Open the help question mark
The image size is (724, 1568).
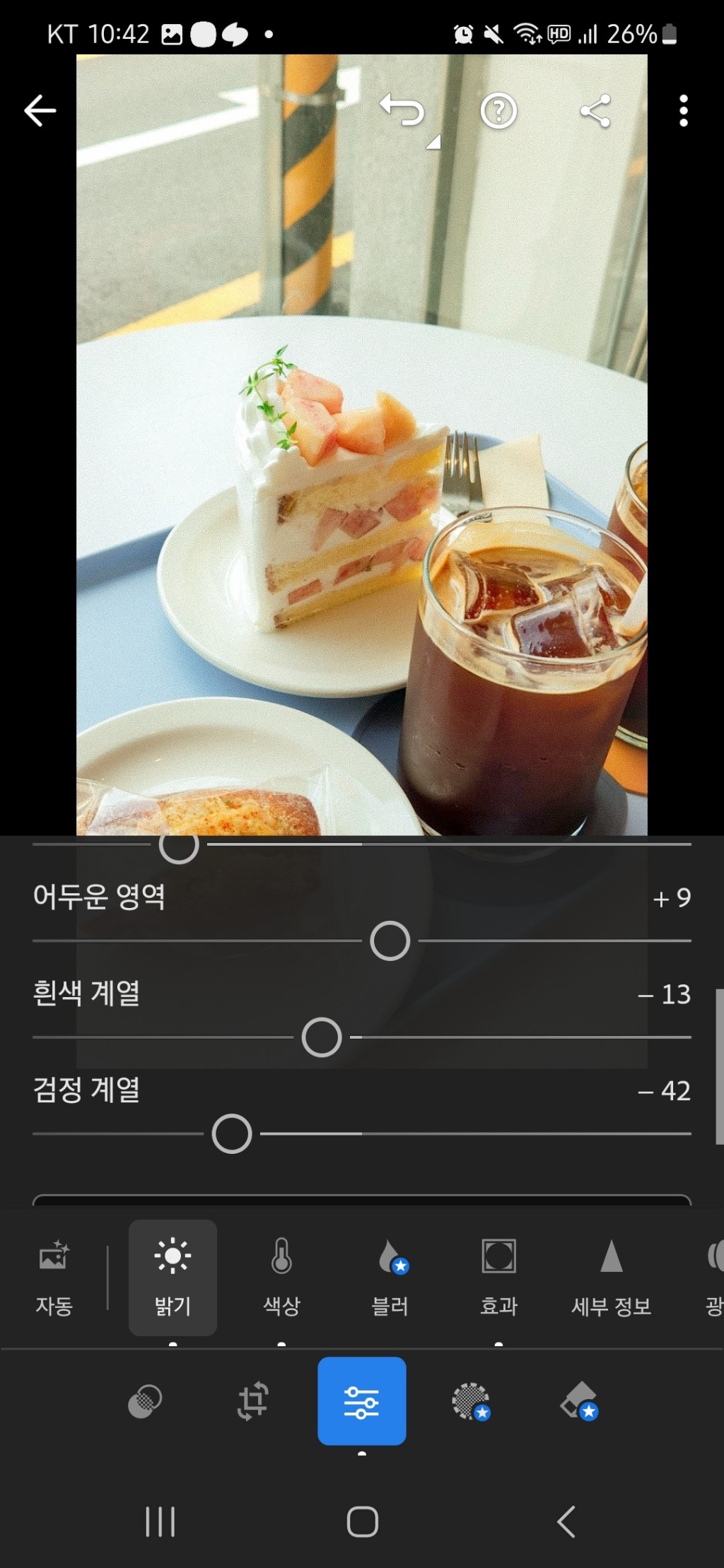pos(498,111)
